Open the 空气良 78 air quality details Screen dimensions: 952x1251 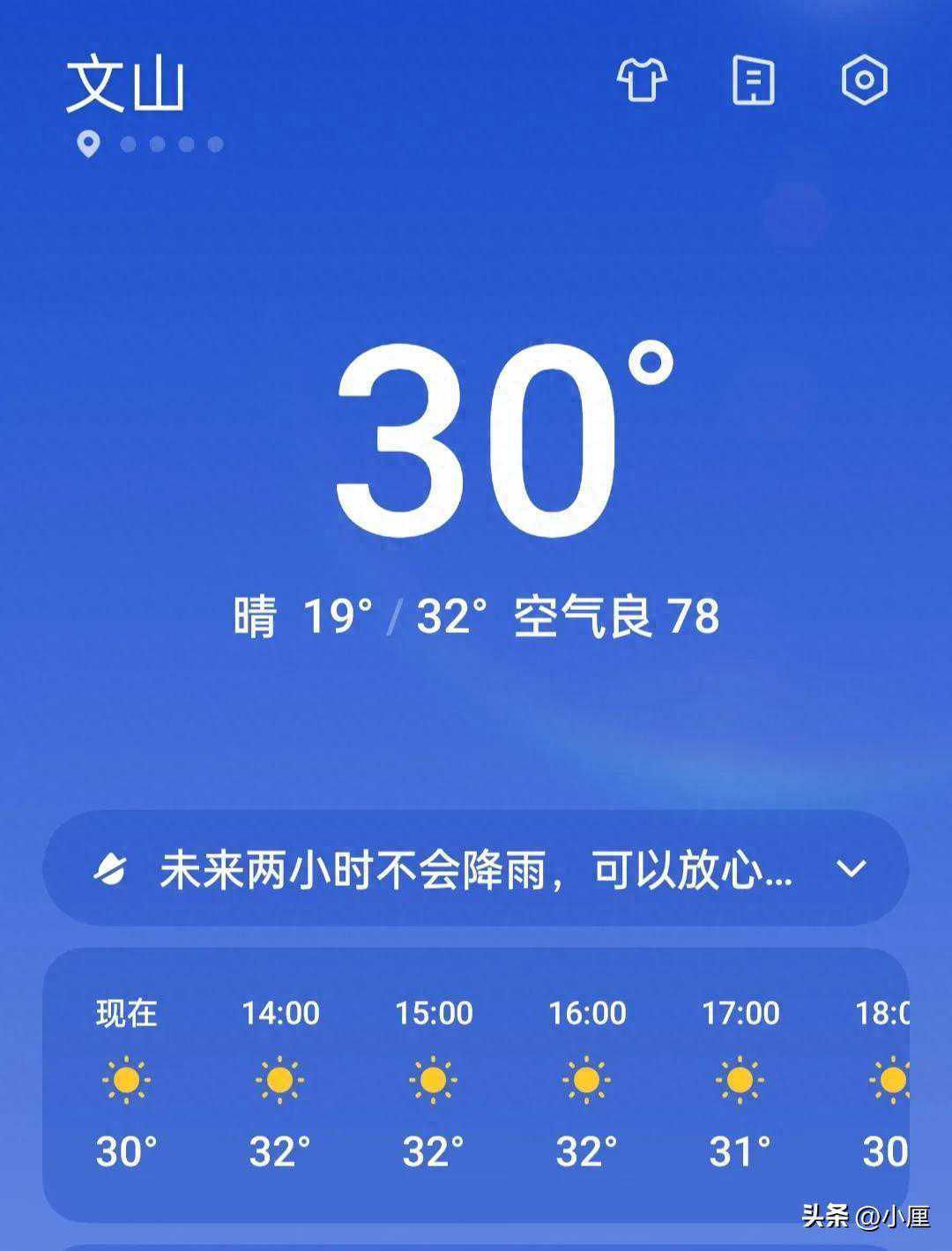pyautogui.click(x=617, y=617)
